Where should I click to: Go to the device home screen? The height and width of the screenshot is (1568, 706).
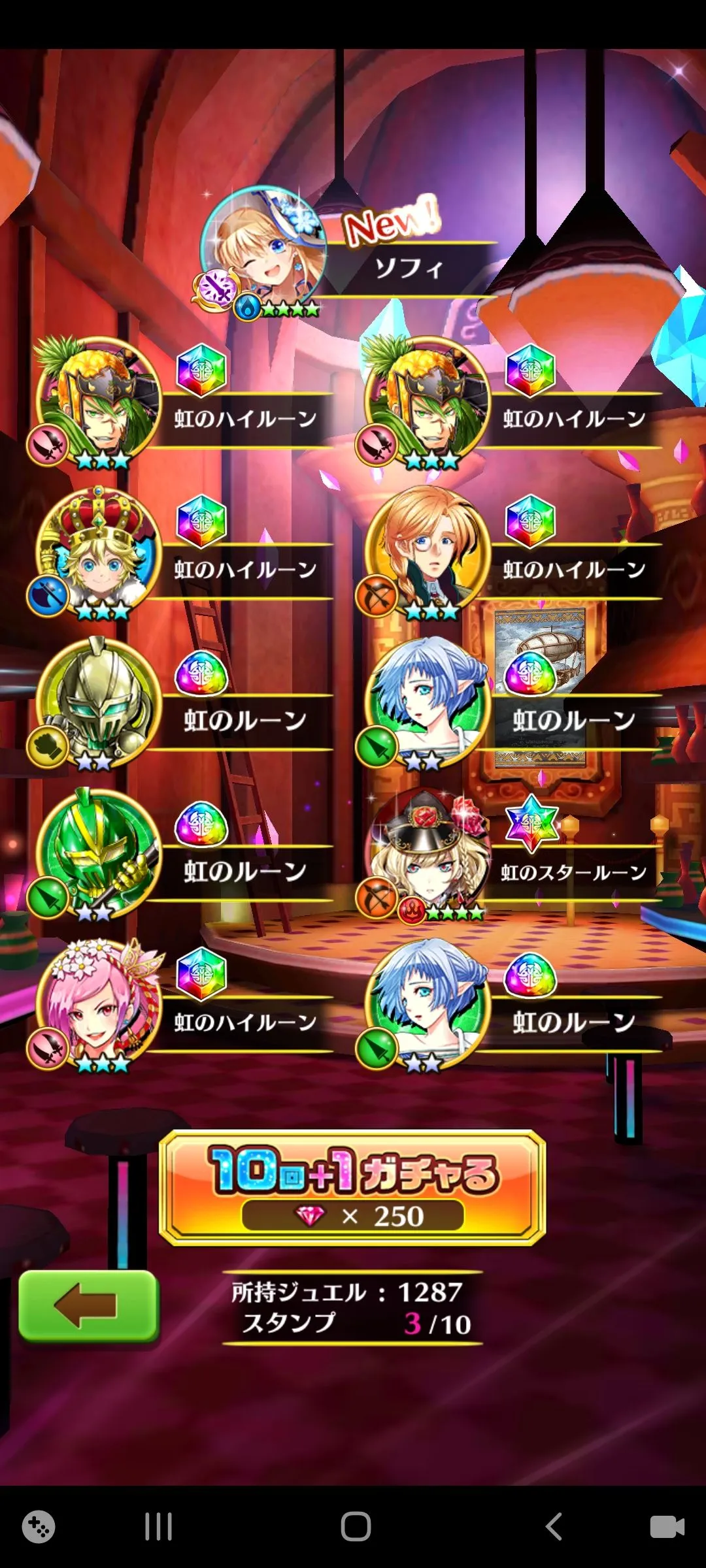point(356,1527)
